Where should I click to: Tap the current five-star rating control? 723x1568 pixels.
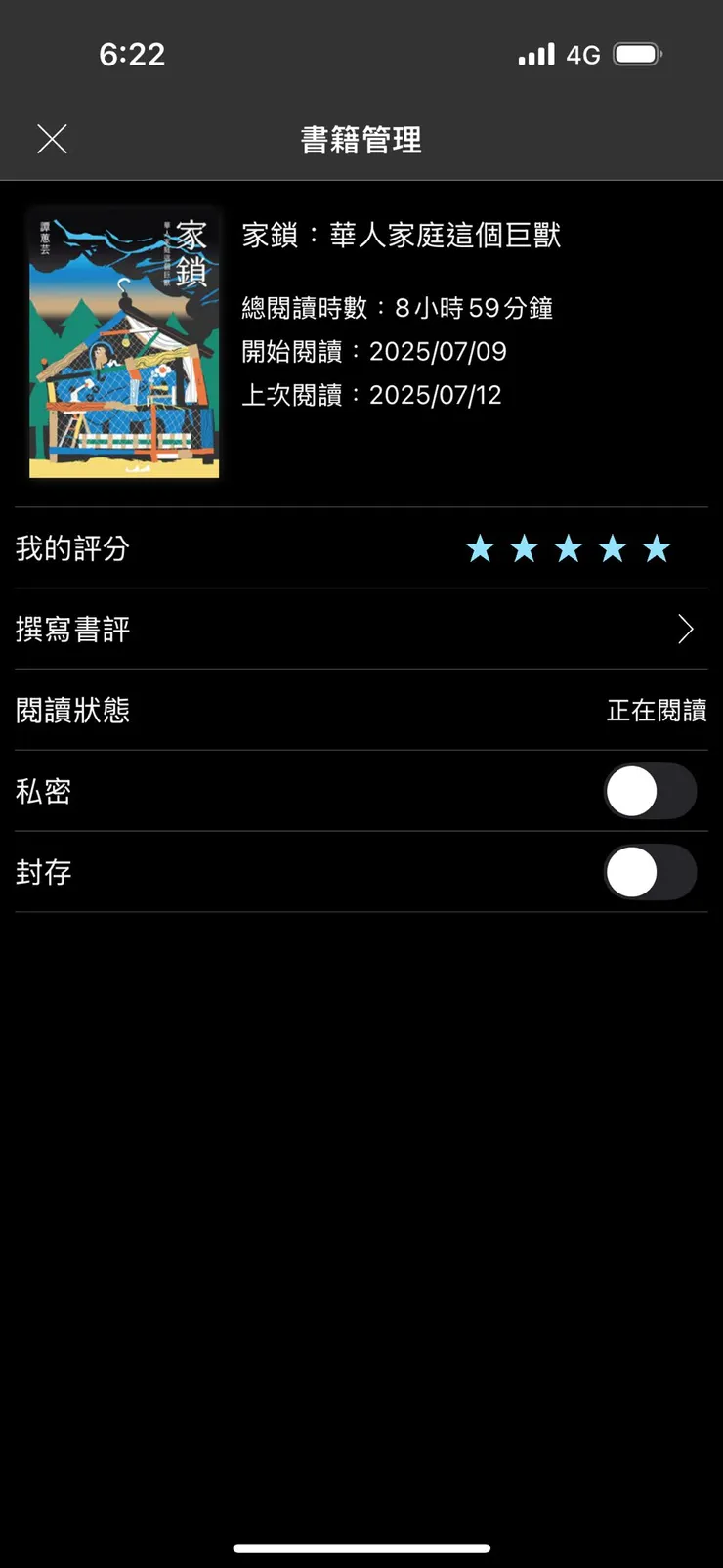coord(568,548)
